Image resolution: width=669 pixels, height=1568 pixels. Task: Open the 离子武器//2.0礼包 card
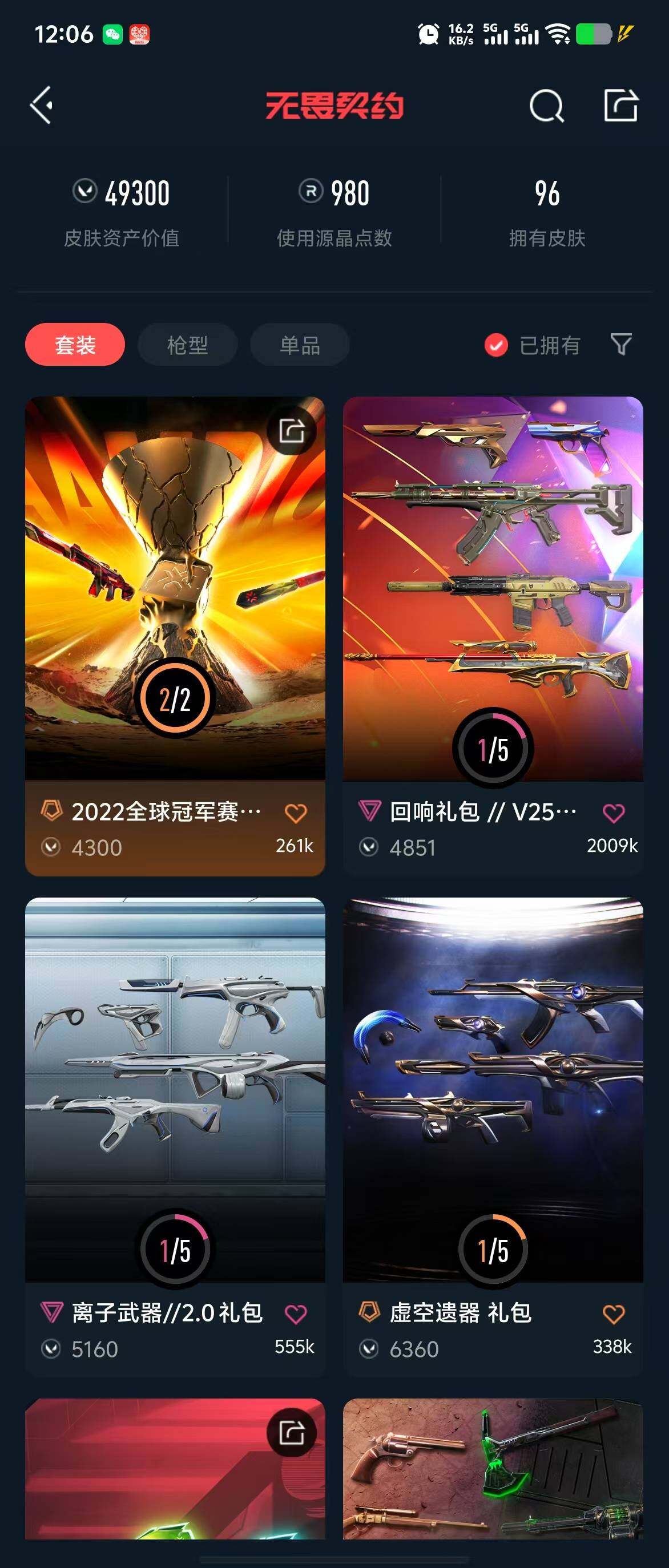point(175,1090)
